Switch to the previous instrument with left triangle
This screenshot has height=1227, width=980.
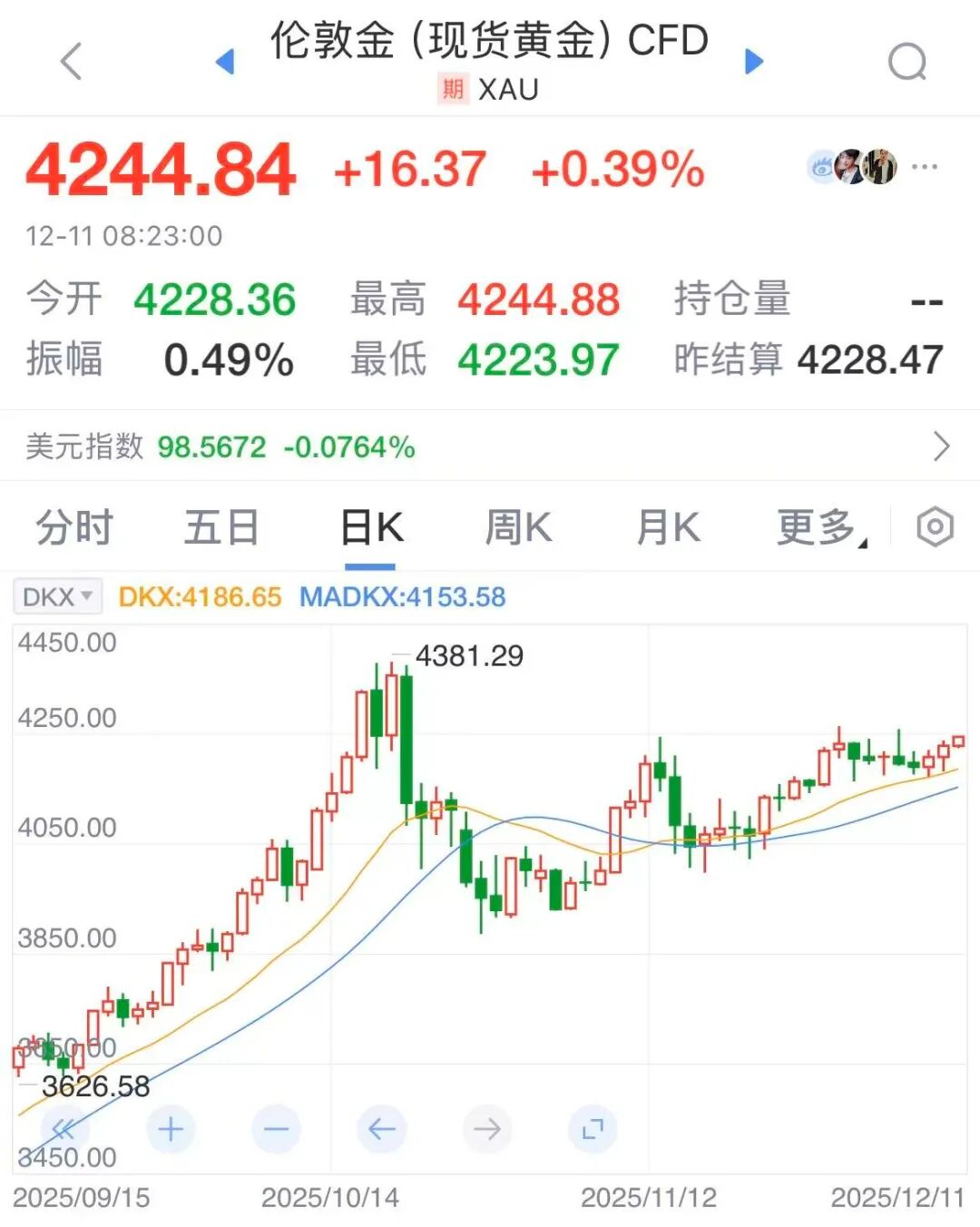click(x=225, y=62)
